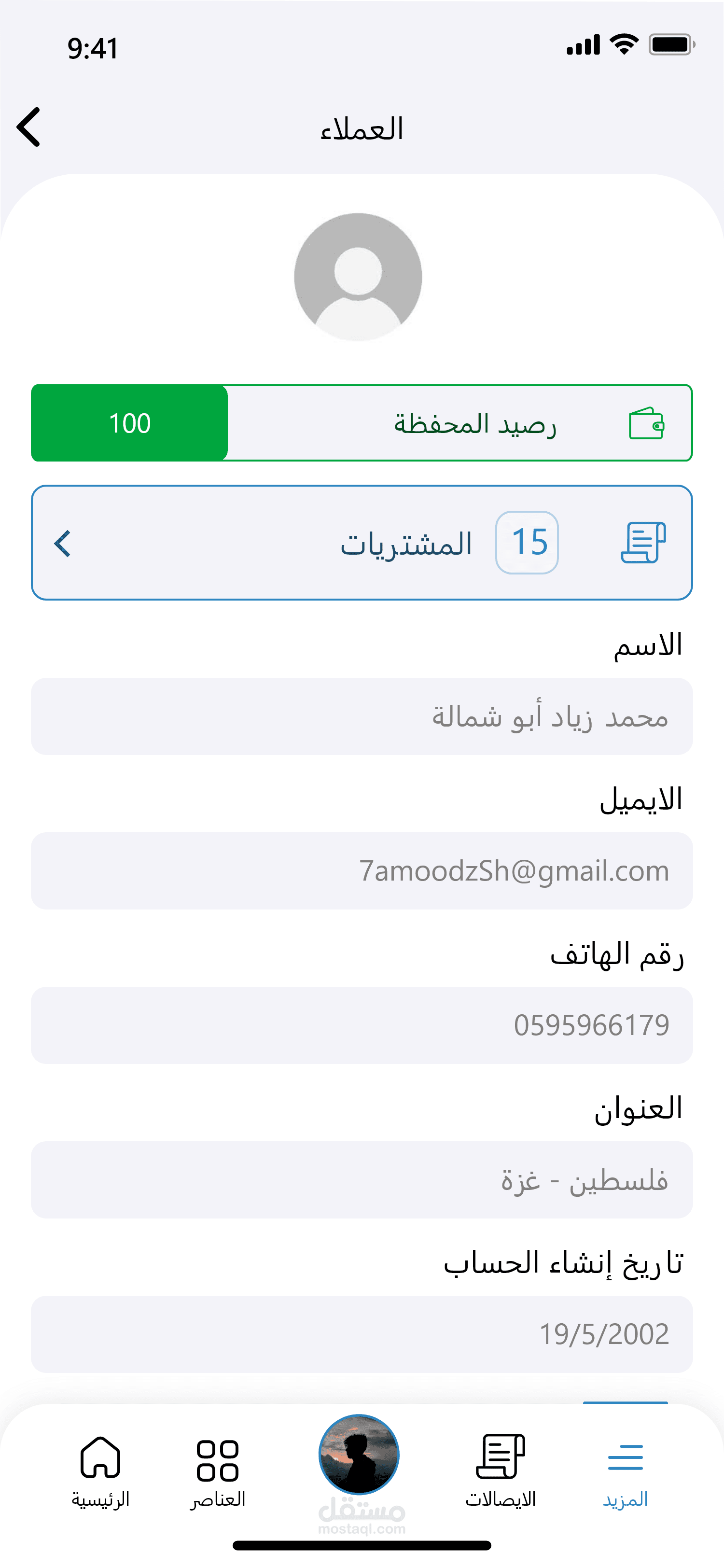The height and width of the screenshot is (1568, 724).
Task: Open the المشتريات purchases row
Action: pos(362,542)
